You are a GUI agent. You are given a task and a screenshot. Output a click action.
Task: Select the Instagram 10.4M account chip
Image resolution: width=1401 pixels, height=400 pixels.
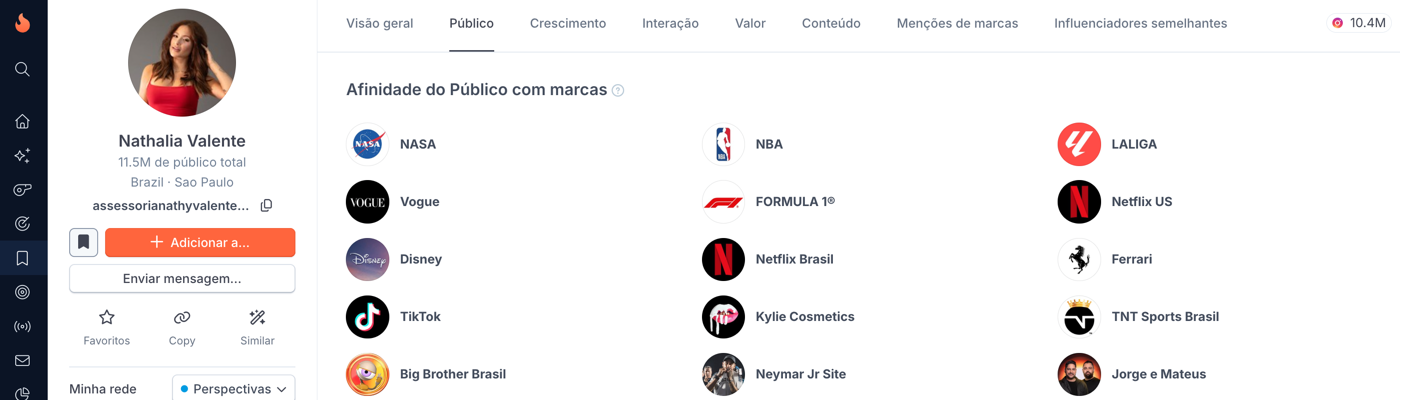point(1358,23)
